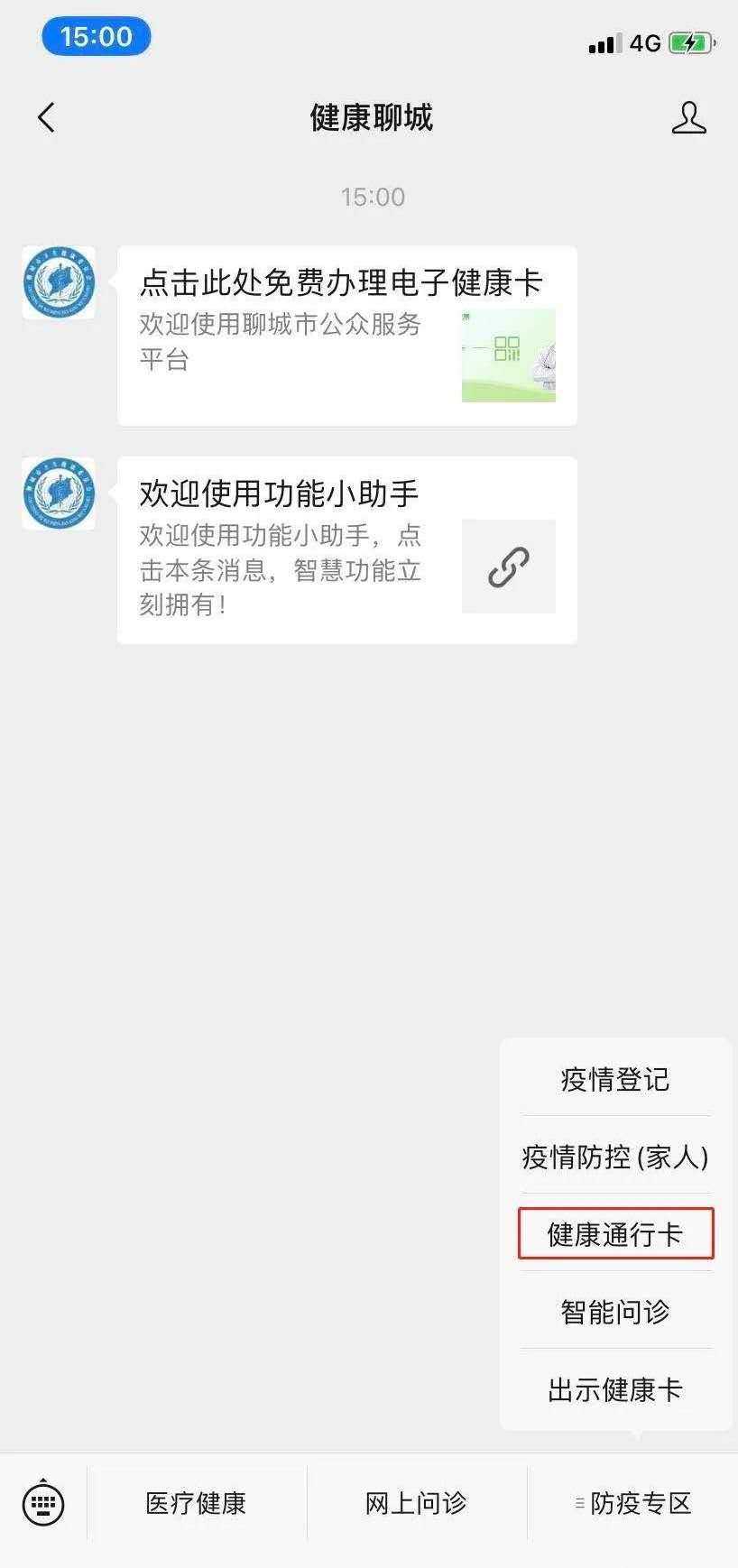Go back from 健康聊城 chat
This screenshot has width=738, height=1568.
(x=47, y=117)
